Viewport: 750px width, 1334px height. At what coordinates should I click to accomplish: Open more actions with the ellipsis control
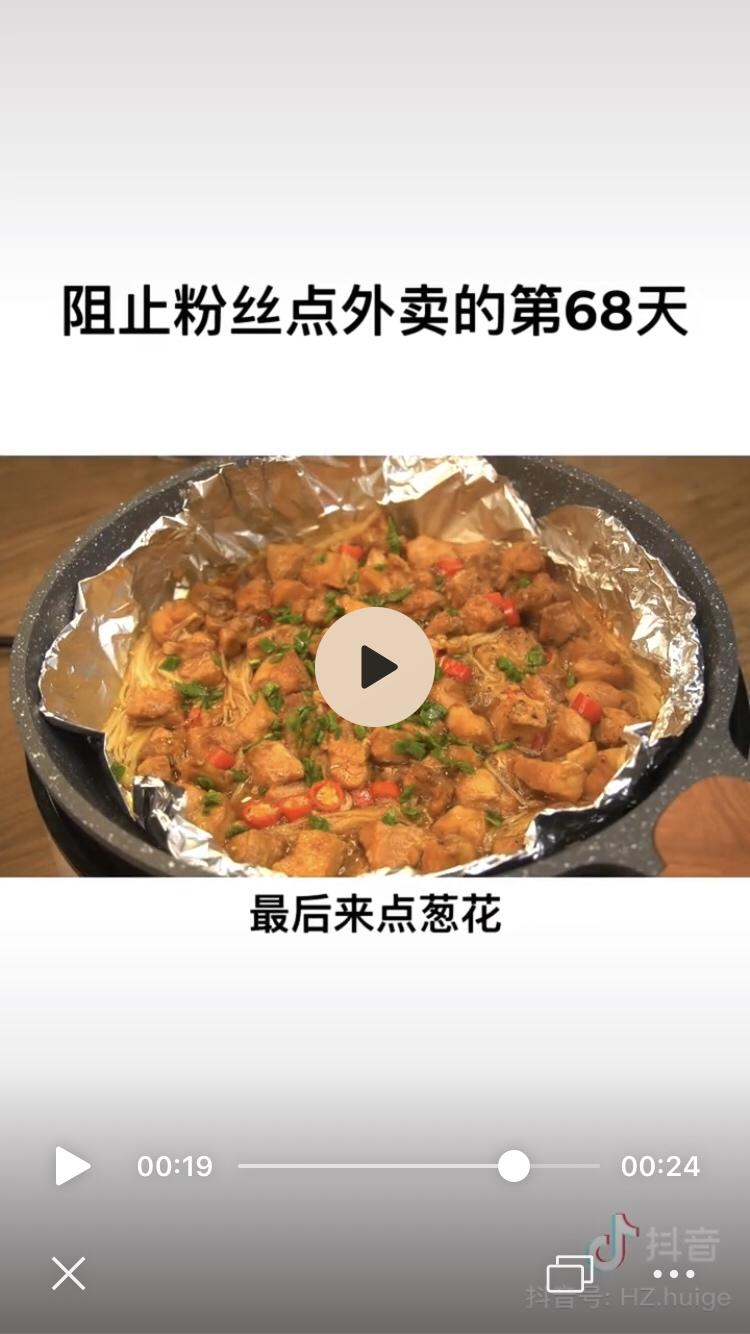(674, 1273)
